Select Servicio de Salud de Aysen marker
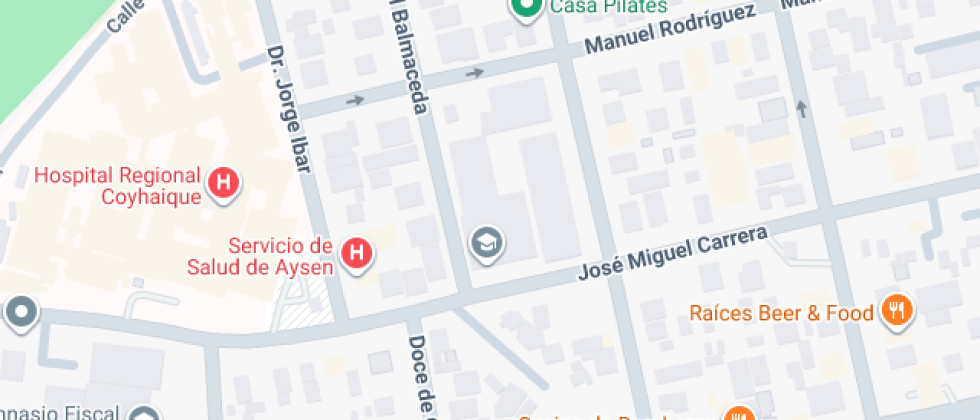The height and width of the screenshot is (420, 980). (x=357, y=253)
